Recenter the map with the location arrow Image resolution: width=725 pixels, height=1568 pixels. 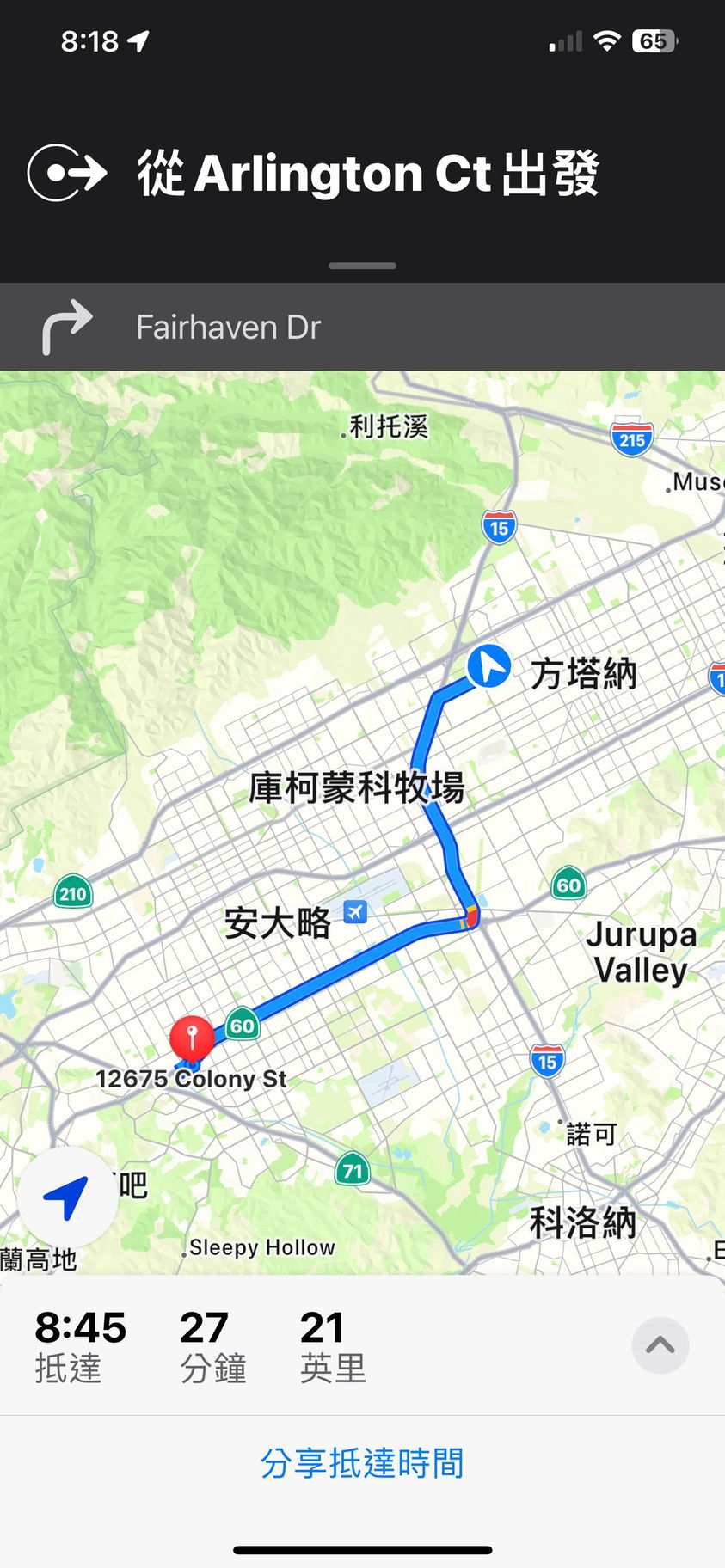pos(67,1197)
